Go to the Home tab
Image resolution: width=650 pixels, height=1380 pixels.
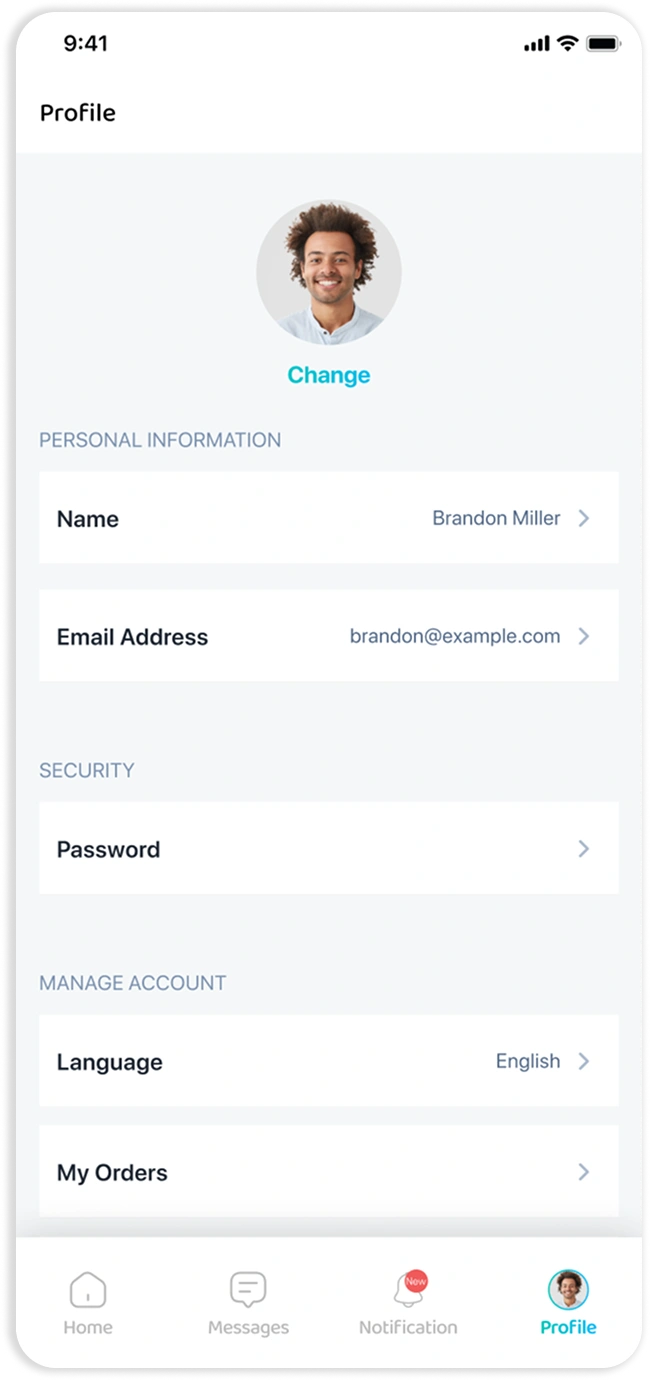coord(88,1303)
